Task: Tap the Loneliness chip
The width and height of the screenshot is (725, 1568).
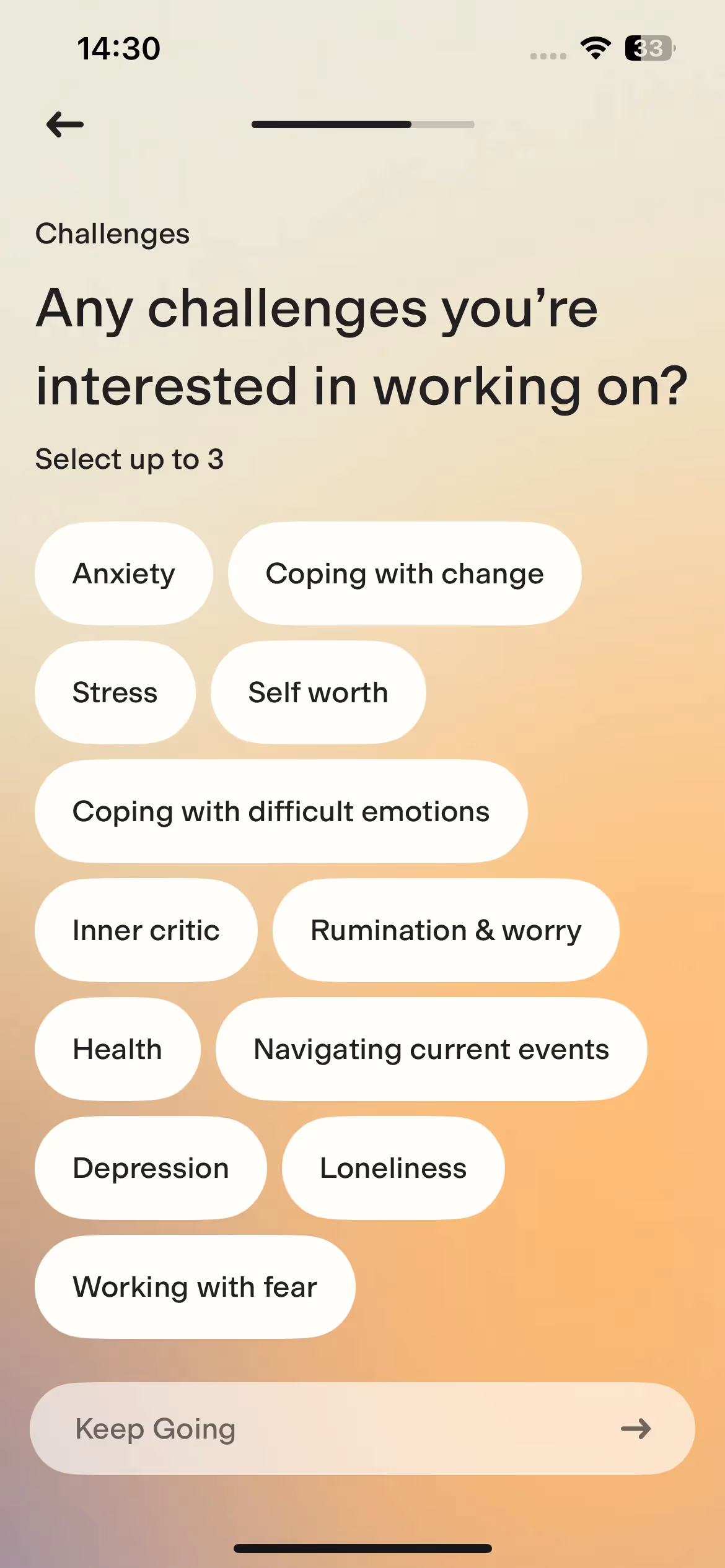Action: coord(393,1168)
